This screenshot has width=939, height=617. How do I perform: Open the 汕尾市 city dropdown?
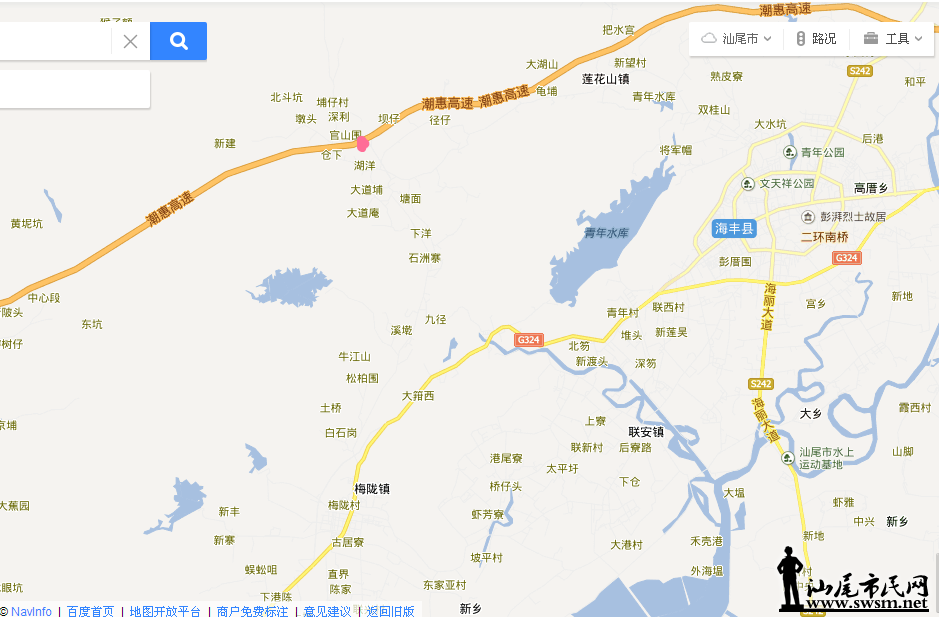[737, 39]
